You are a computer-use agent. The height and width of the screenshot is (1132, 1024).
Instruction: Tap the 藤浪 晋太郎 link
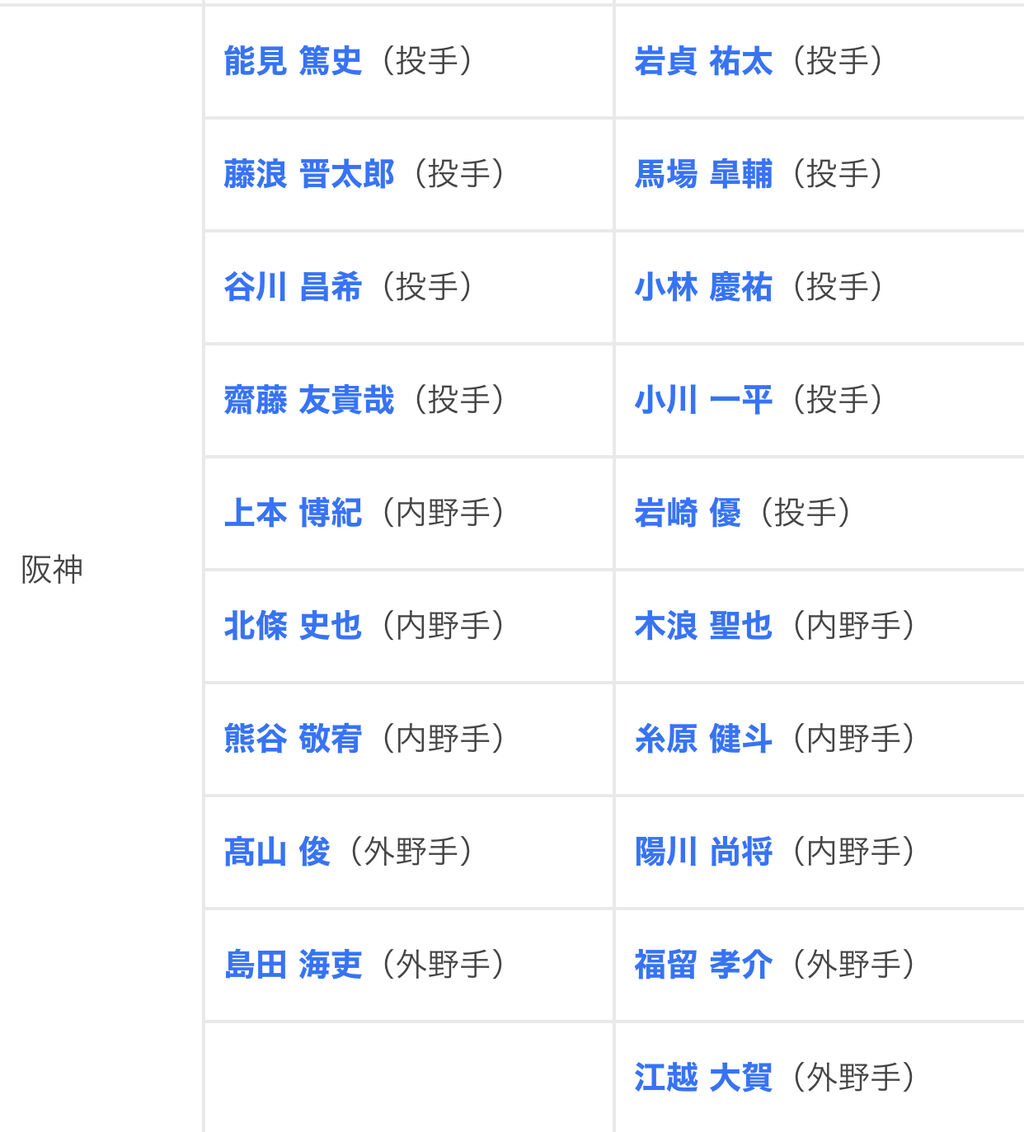coord(309,174)
